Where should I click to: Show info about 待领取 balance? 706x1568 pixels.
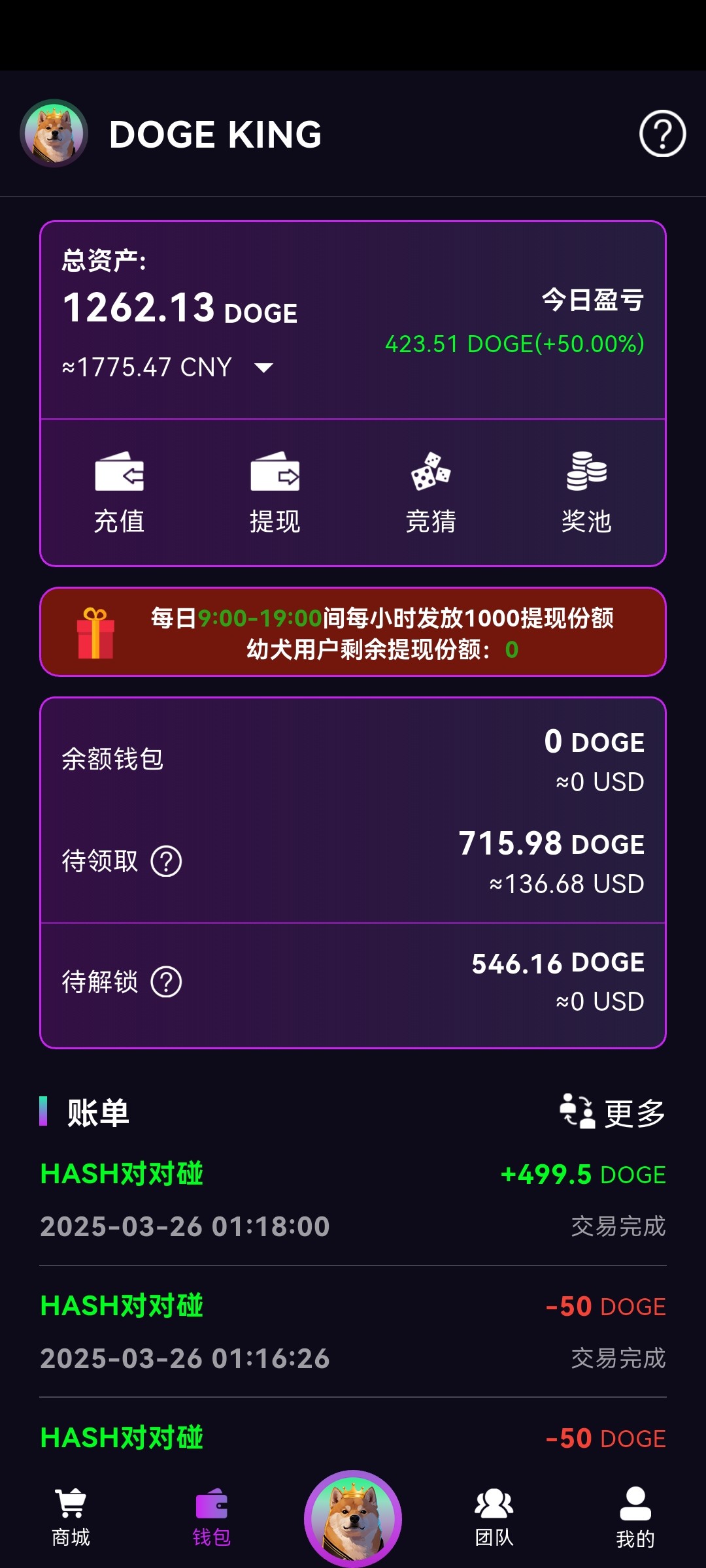click(166, 862)
